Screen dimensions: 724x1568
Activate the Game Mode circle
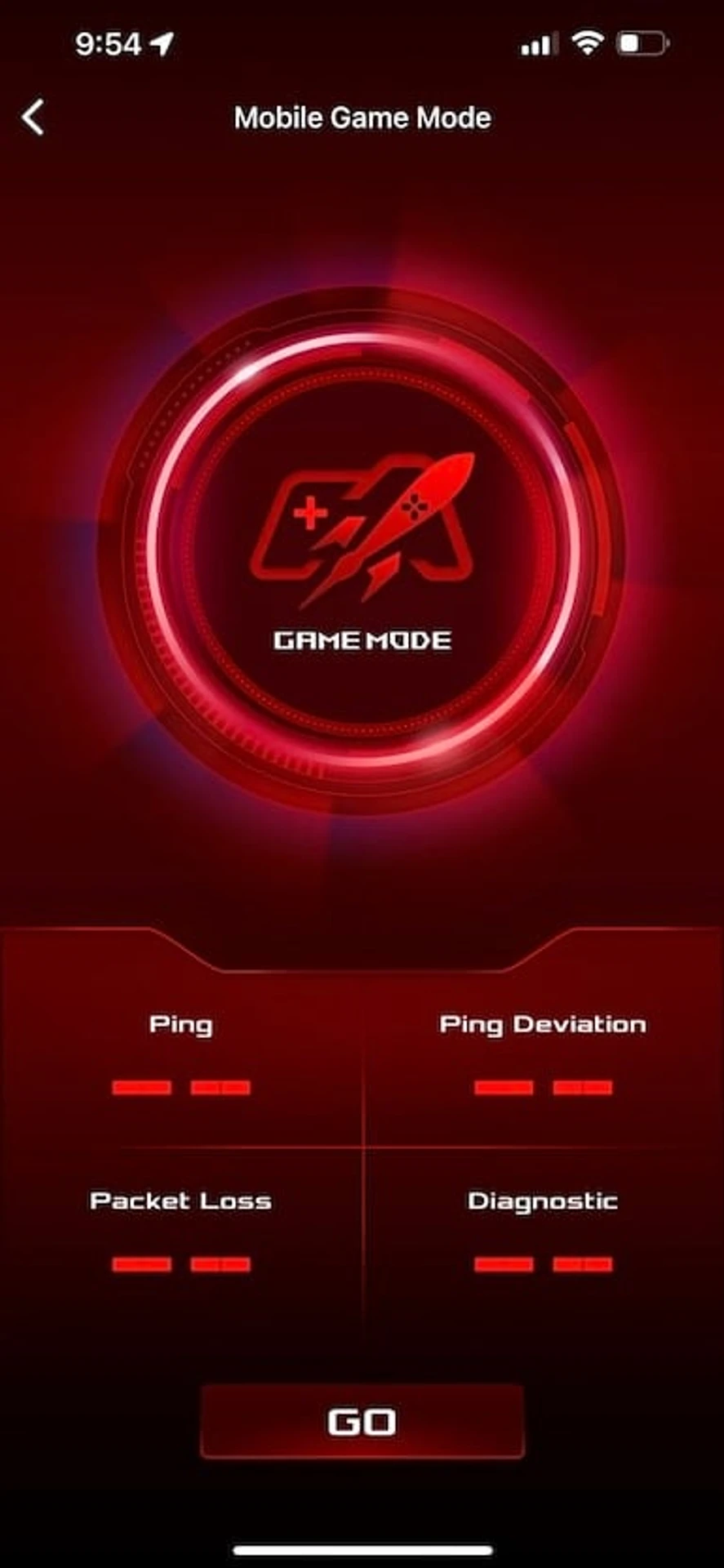[x=362, y=550]
